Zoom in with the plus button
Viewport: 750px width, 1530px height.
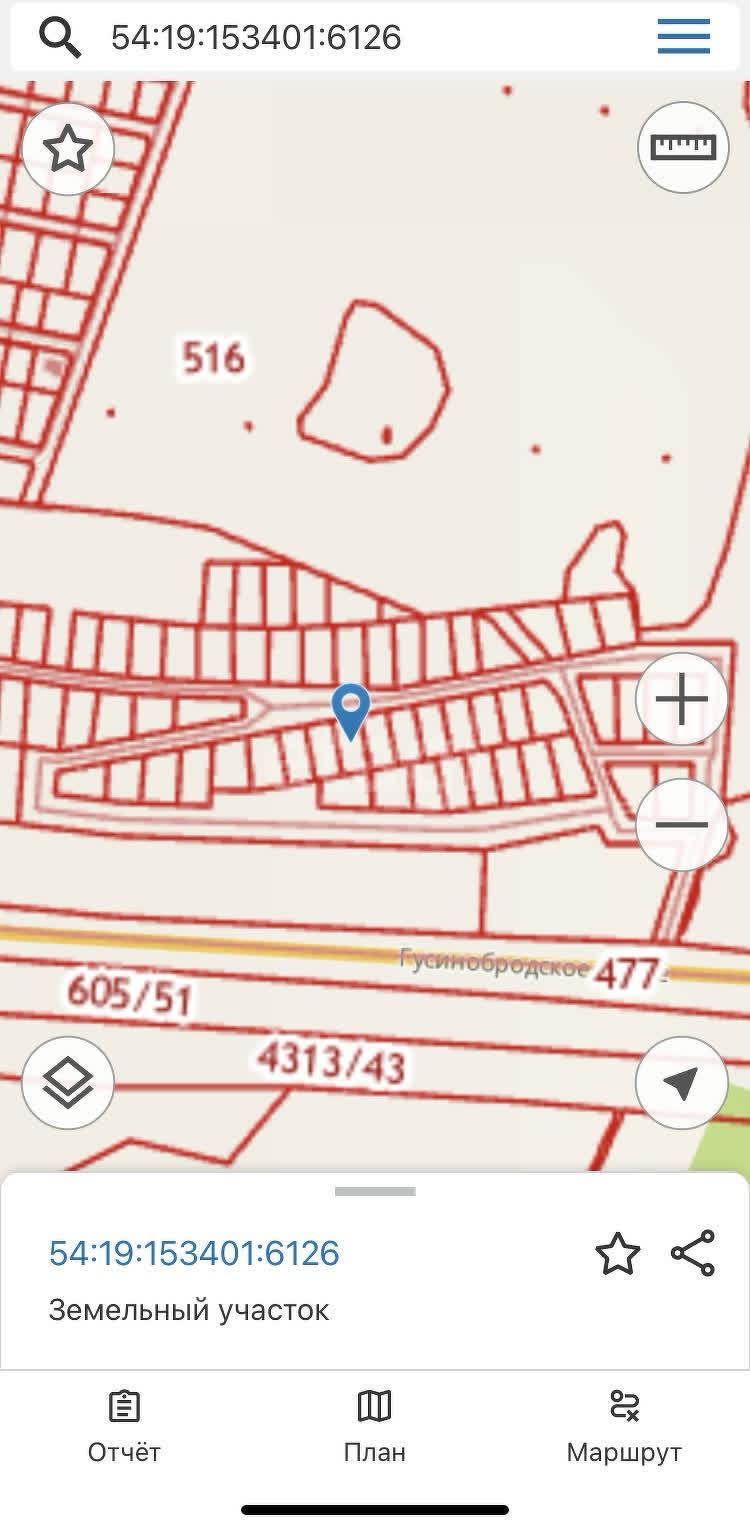point(682,699)
